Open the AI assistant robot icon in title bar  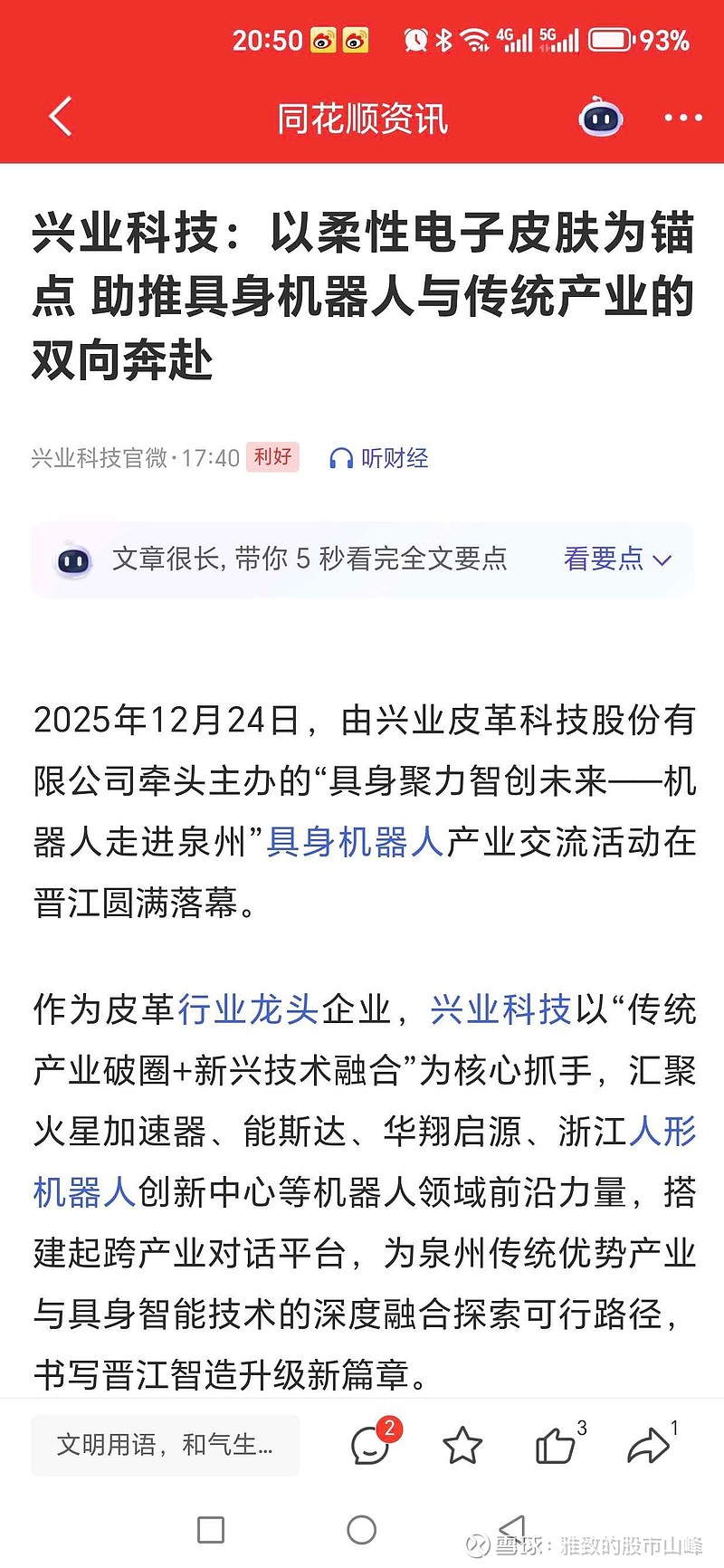(x=600, y=117)
